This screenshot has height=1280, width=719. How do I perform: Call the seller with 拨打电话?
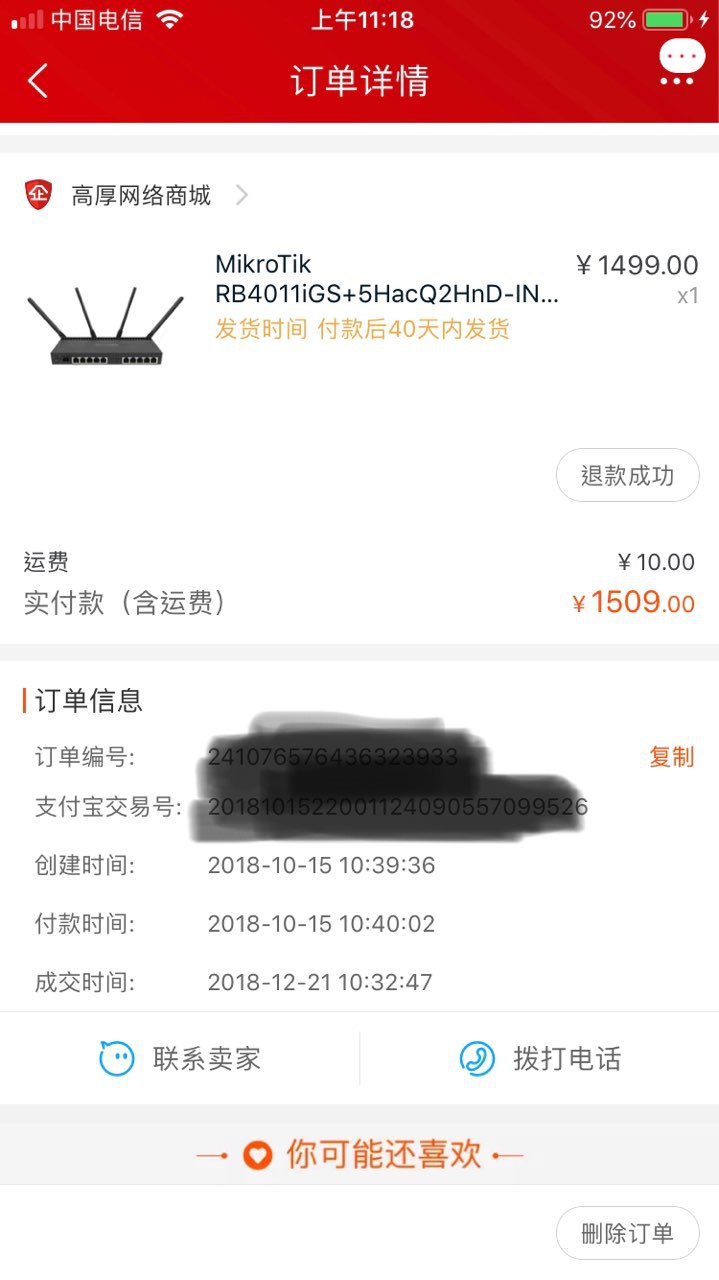[x=540, y=1058]
